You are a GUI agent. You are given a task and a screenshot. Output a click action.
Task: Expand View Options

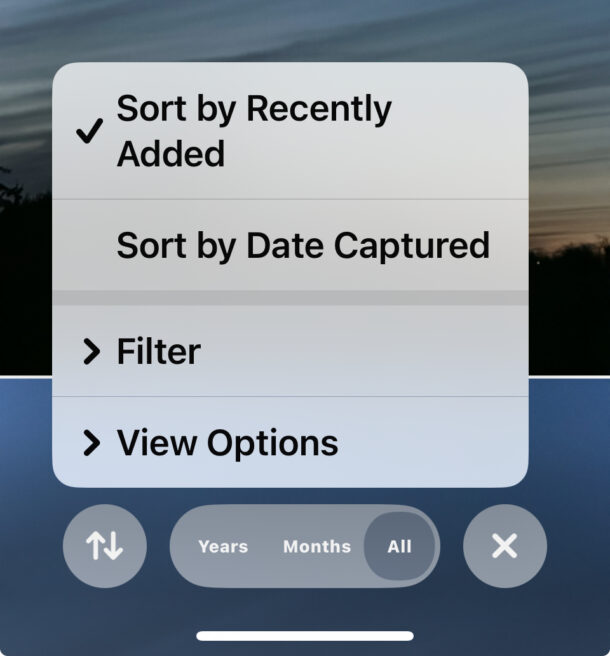[x=227, y=442]
